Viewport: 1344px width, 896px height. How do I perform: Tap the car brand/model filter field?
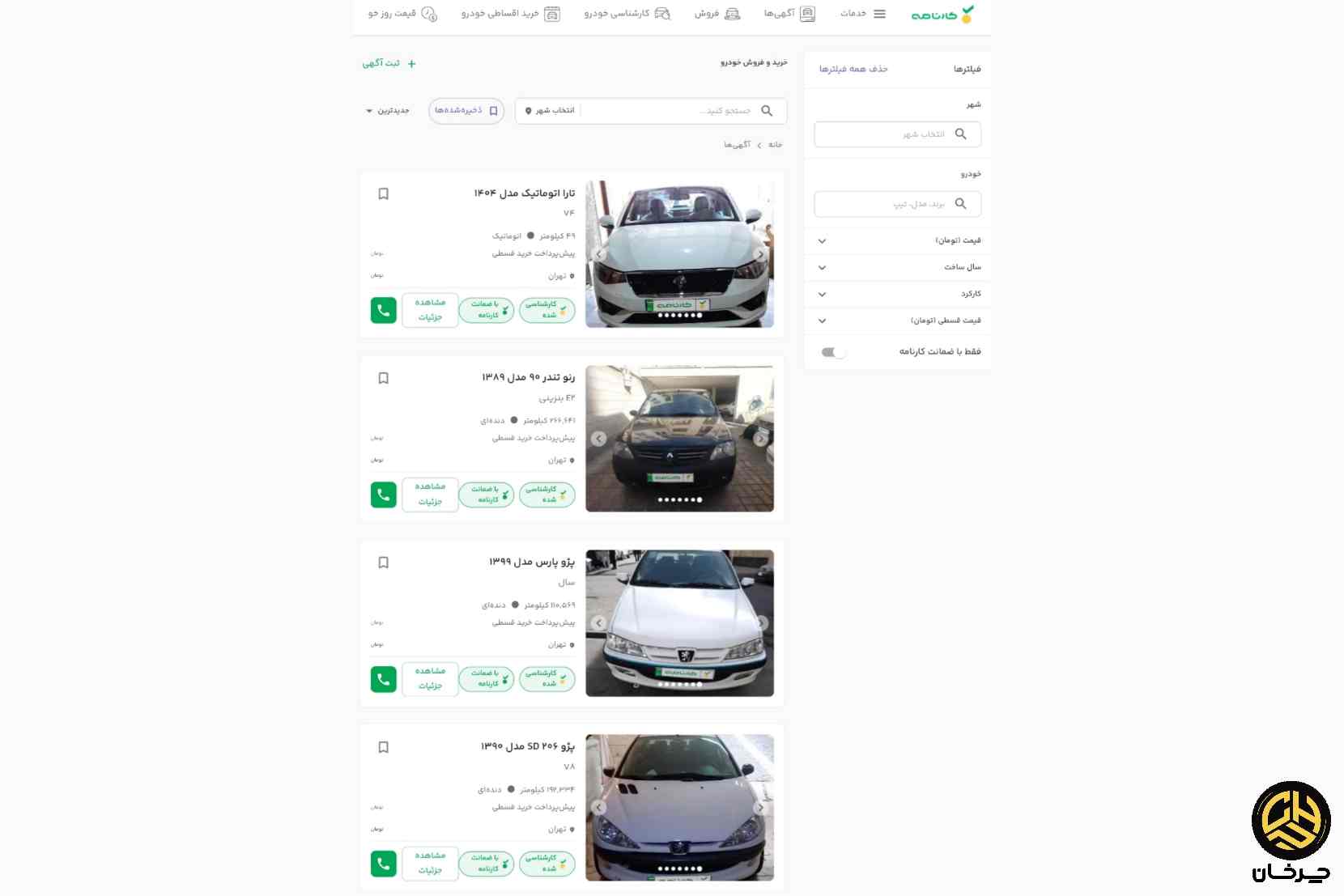pyautogui.click(x=897, y=204)
